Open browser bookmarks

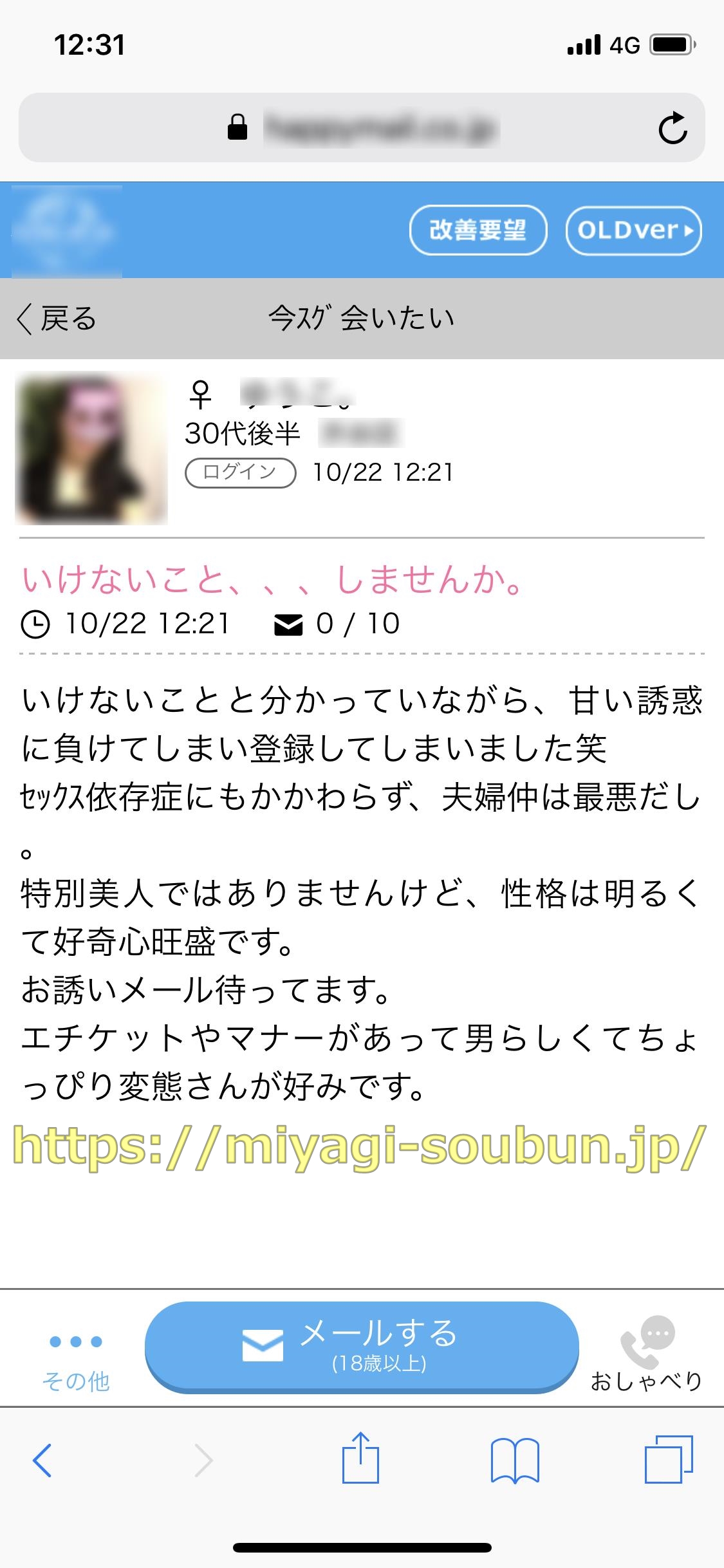click(x=514, y=1460)
